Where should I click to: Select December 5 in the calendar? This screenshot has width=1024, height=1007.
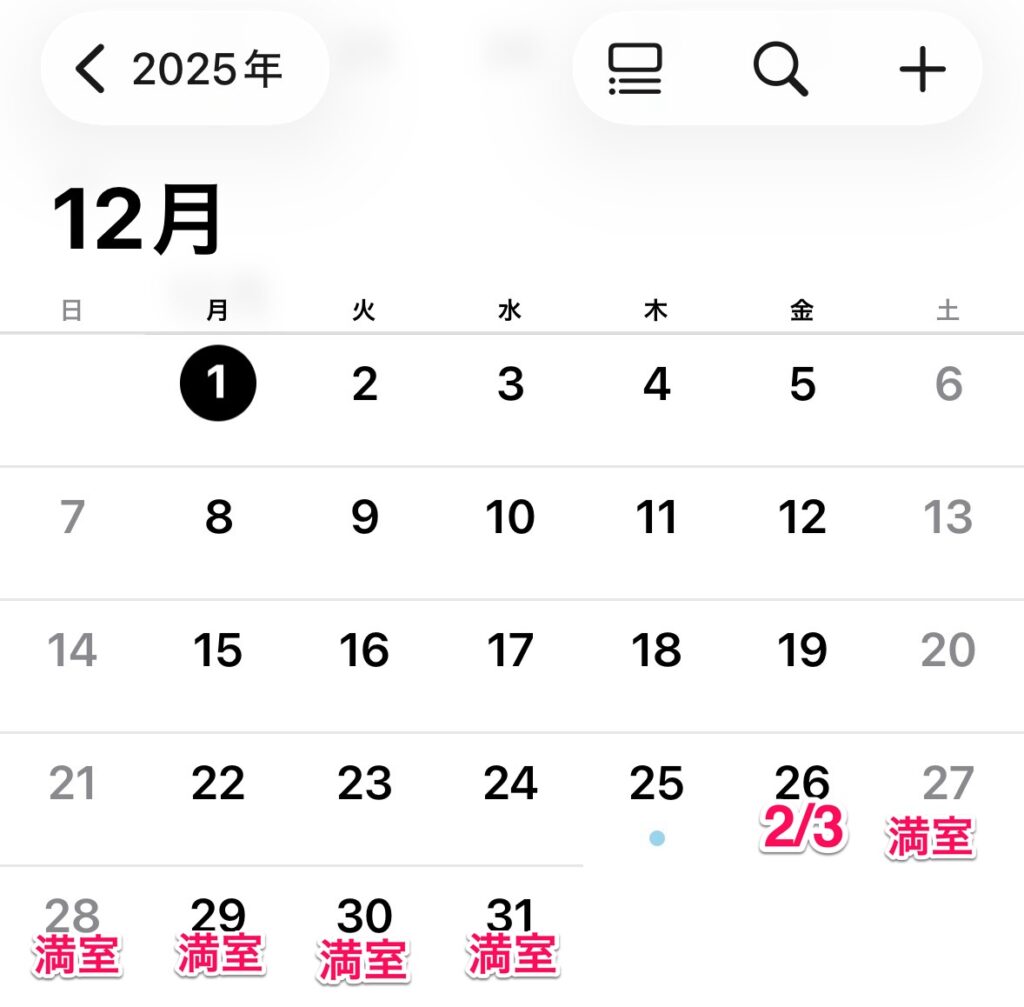pyautogui.click(x=802, y=384)
